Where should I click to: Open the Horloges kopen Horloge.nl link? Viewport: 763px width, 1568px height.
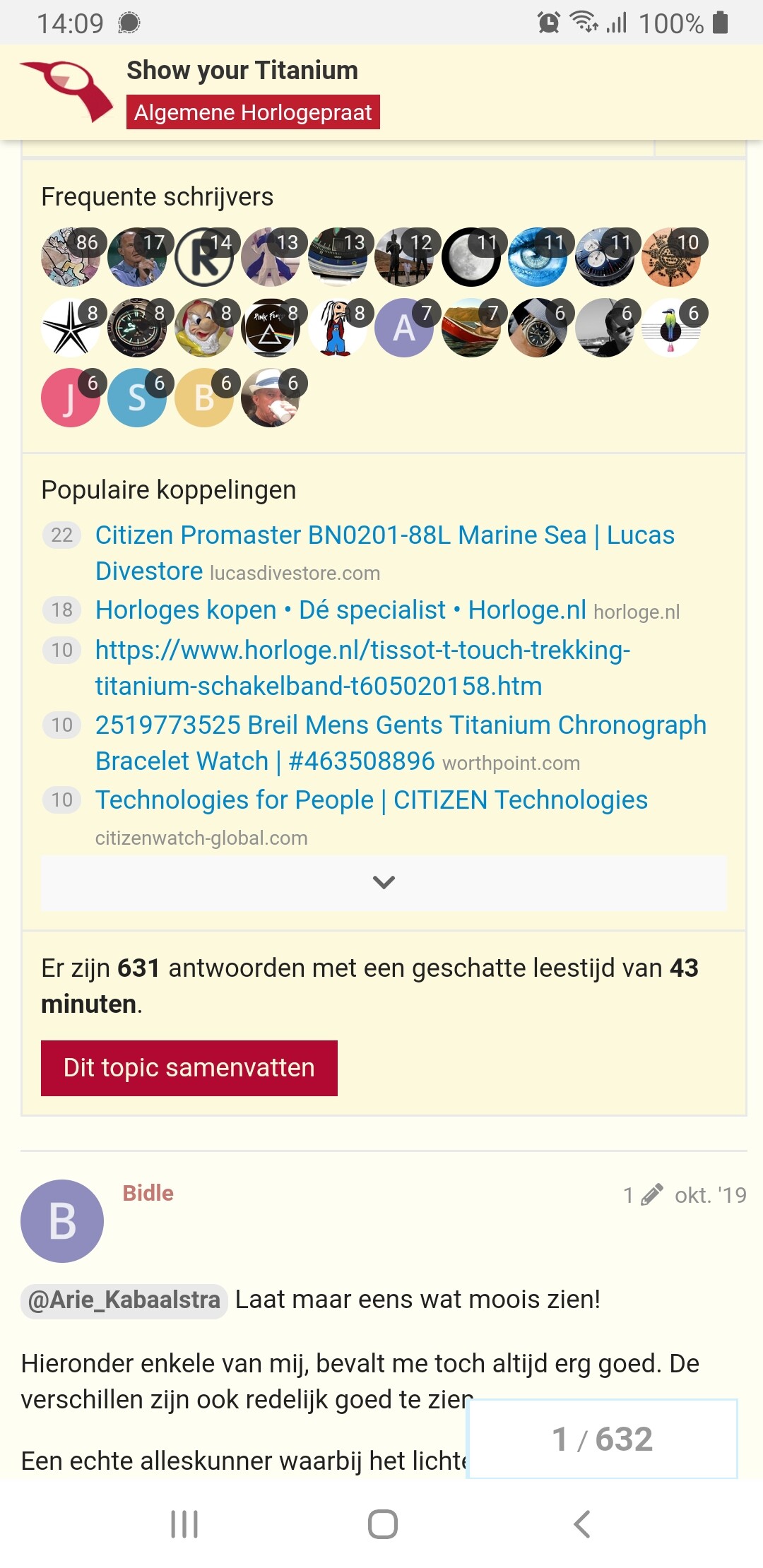[x=341, y=610]
